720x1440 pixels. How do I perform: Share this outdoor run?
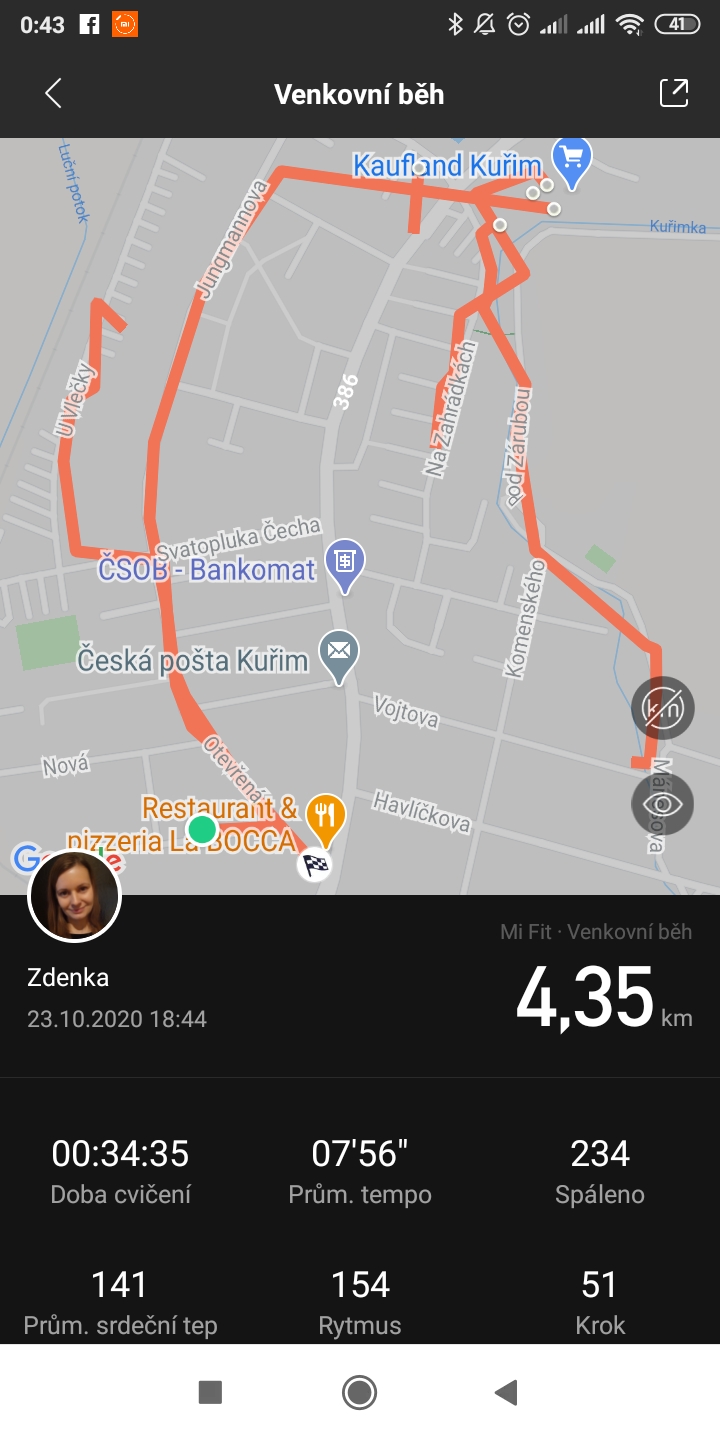pos(674,93)
